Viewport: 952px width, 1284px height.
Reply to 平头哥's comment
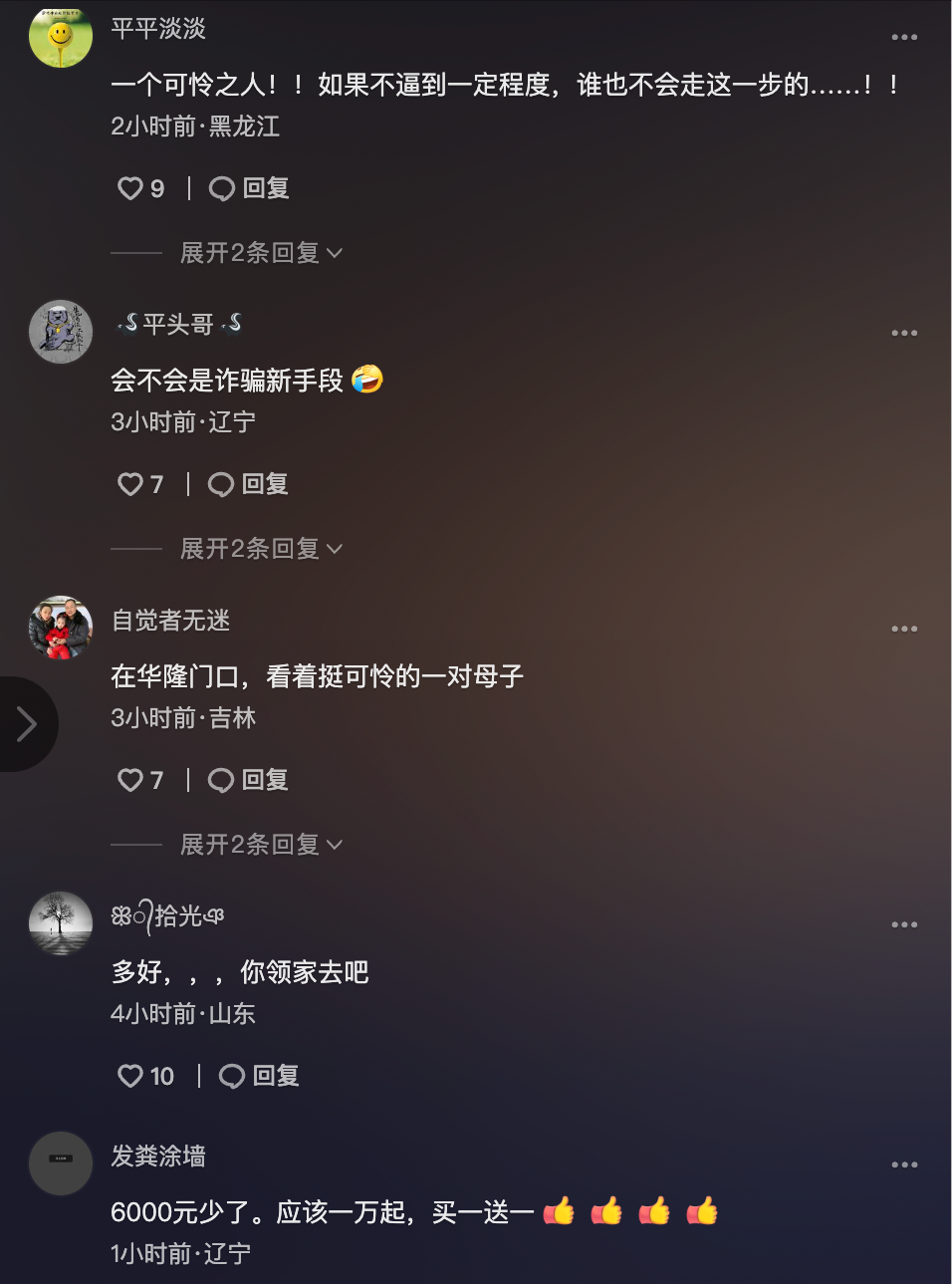click(x=248, y=484)
